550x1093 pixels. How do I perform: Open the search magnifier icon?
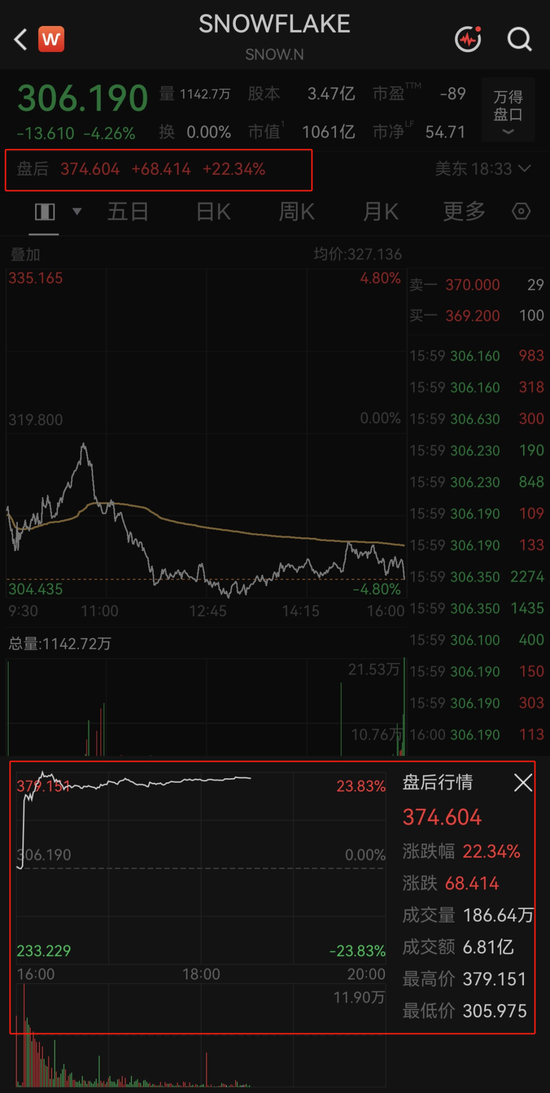[x=520, y=39]
